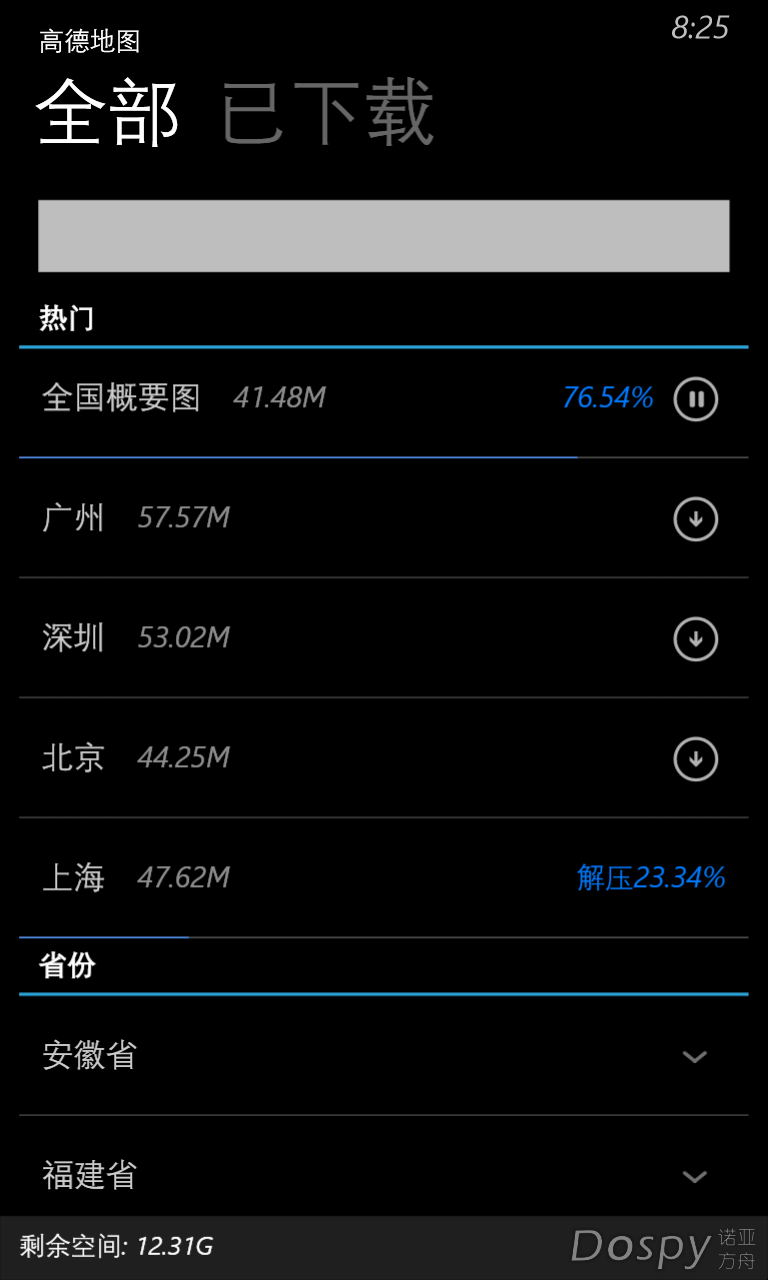Download the 深圳 map

tap(695, 639)
